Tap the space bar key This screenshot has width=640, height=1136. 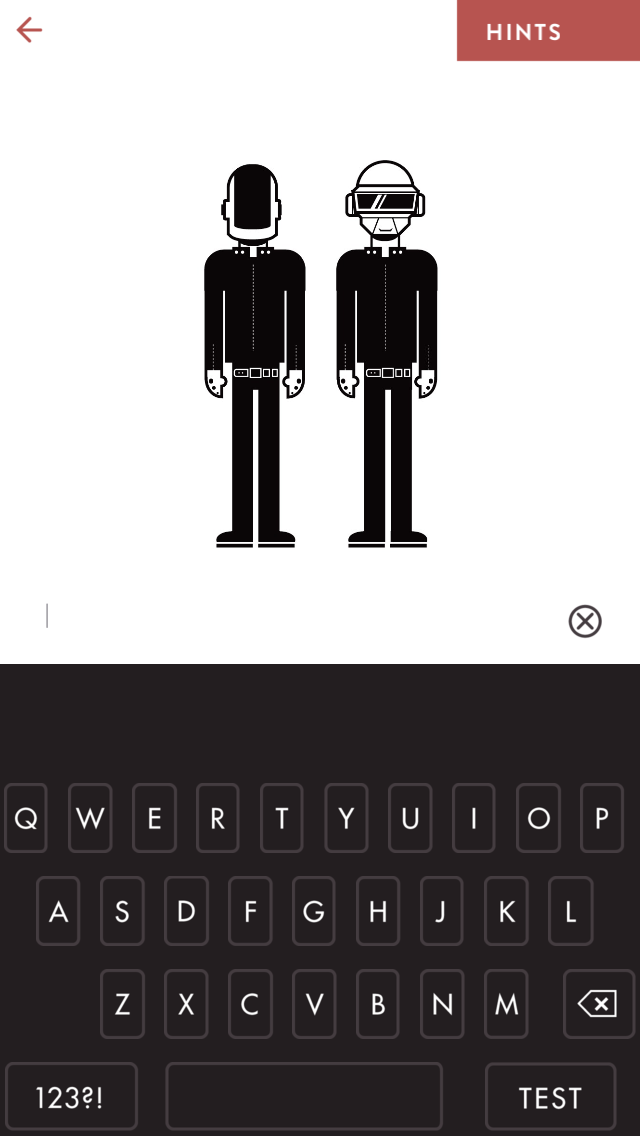click(304, 1097)
